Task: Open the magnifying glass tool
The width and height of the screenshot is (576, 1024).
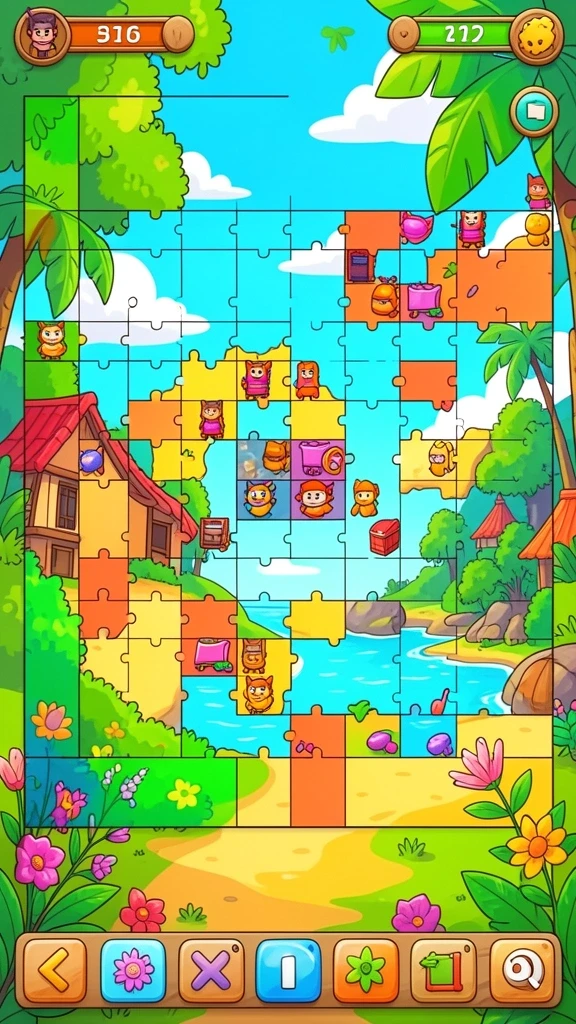Action: click(522, 970)
